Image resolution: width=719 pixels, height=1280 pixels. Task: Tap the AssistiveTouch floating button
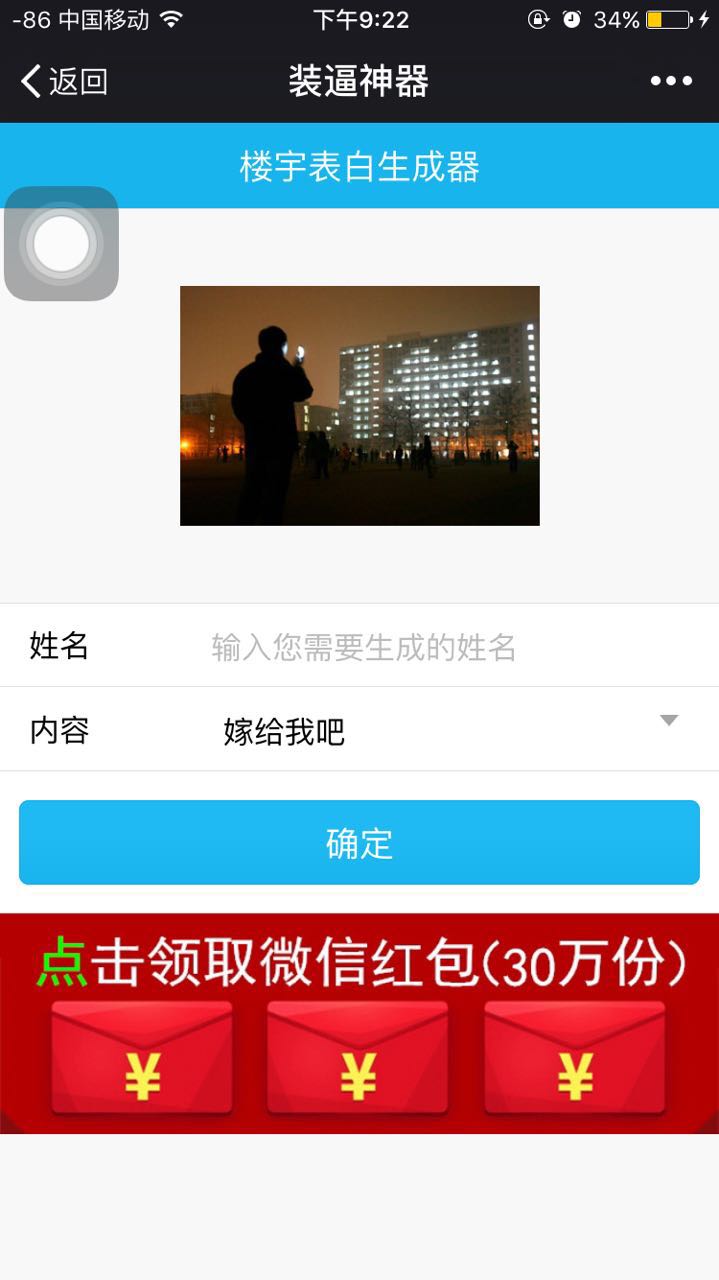[61, 243]
